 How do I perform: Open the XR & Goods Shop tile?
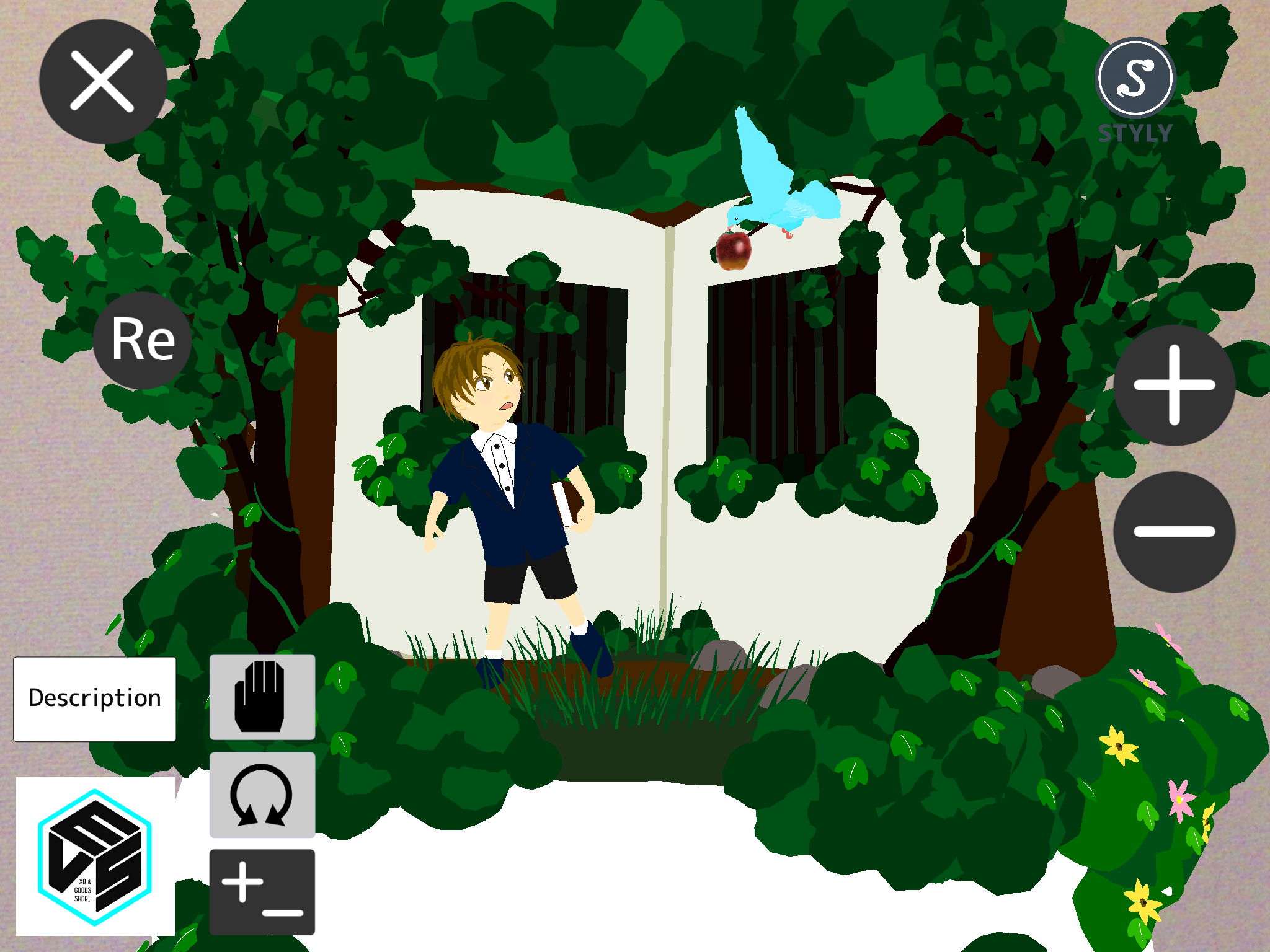[95, 857]
